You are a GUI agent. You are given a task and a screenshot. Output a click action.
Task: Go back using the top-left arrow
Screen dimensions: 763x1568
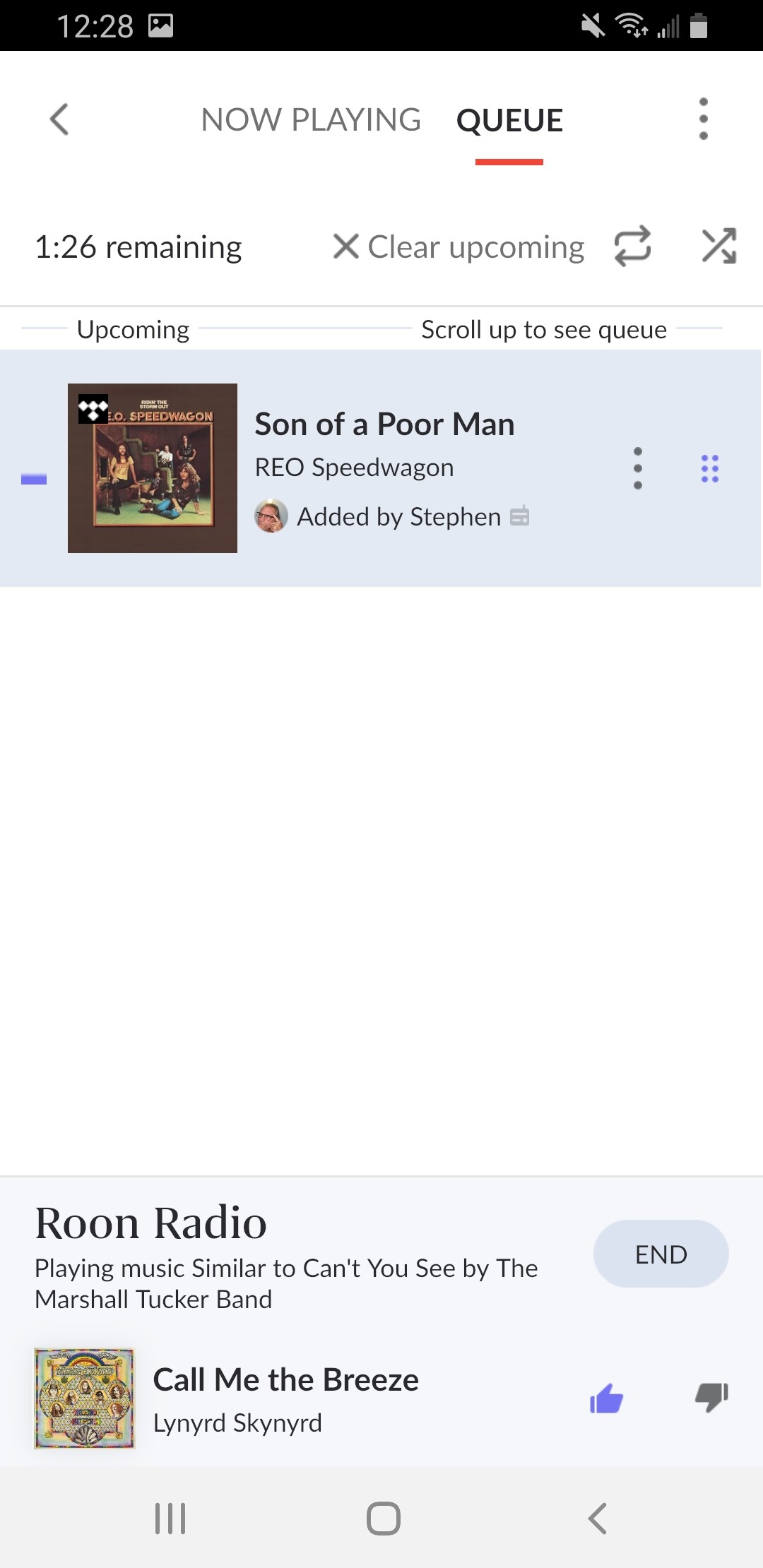coord(59,119)
